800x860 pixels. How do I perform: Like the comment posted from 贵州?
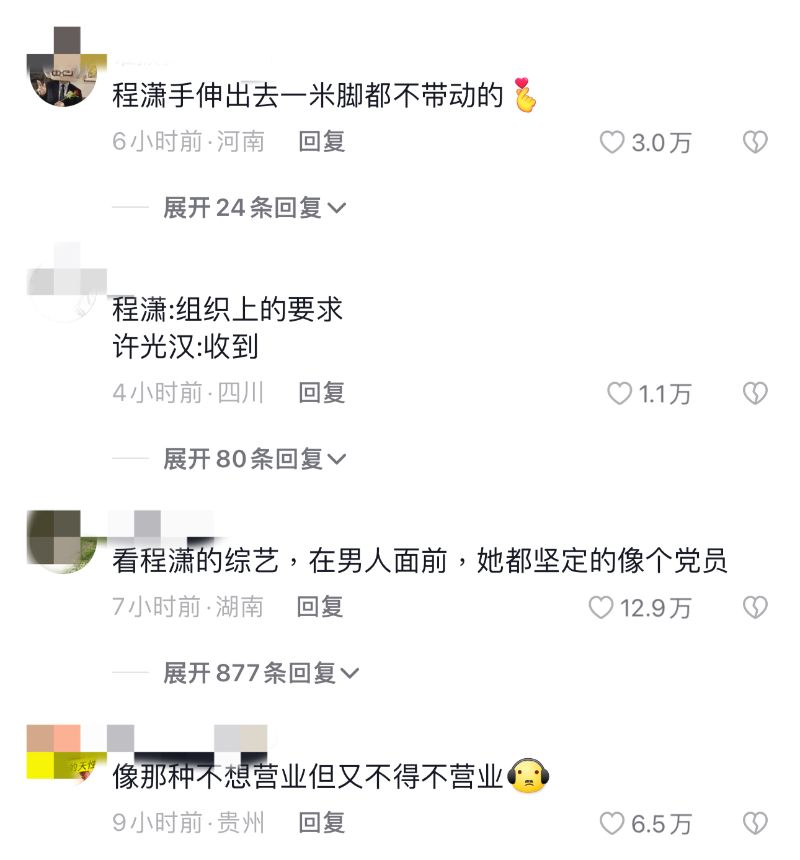tap(612, 824)
